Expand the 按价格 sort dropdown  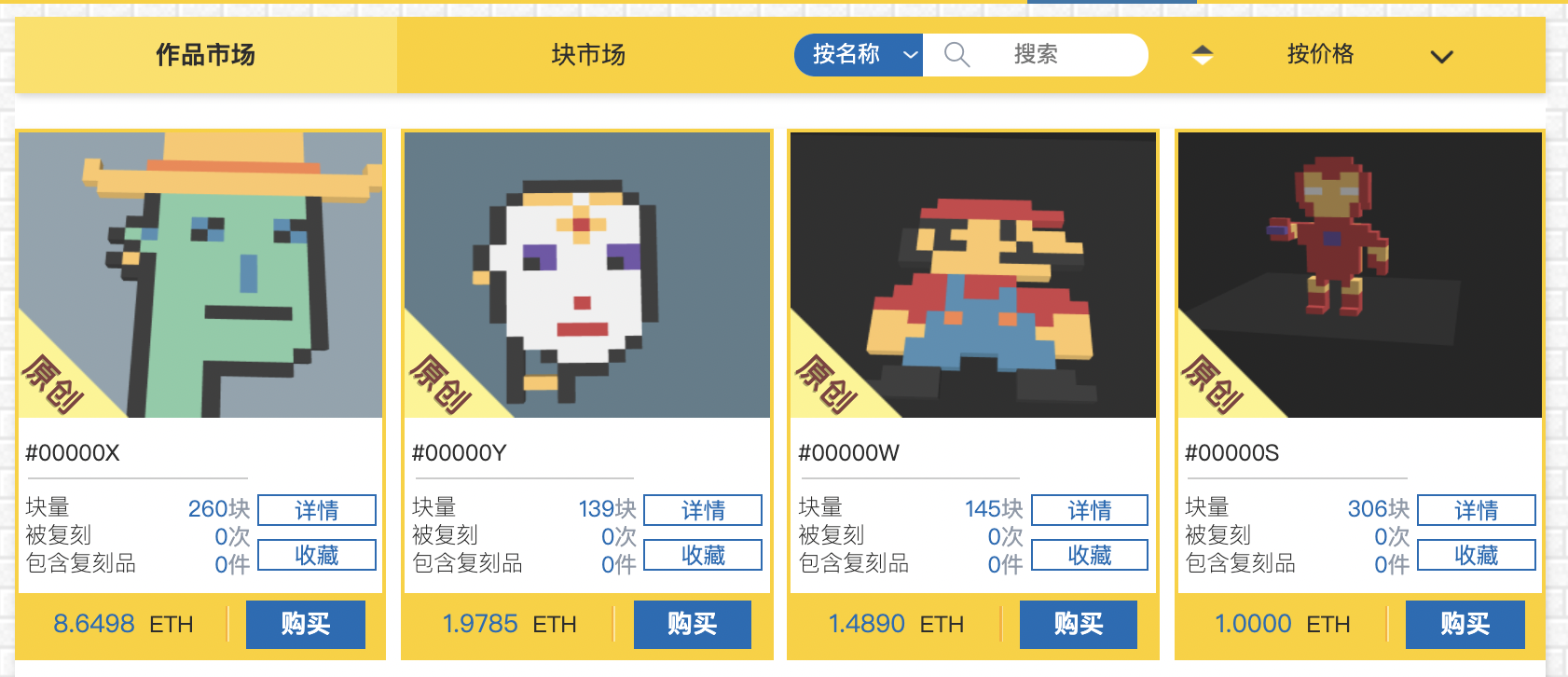tap(1440, 56)
